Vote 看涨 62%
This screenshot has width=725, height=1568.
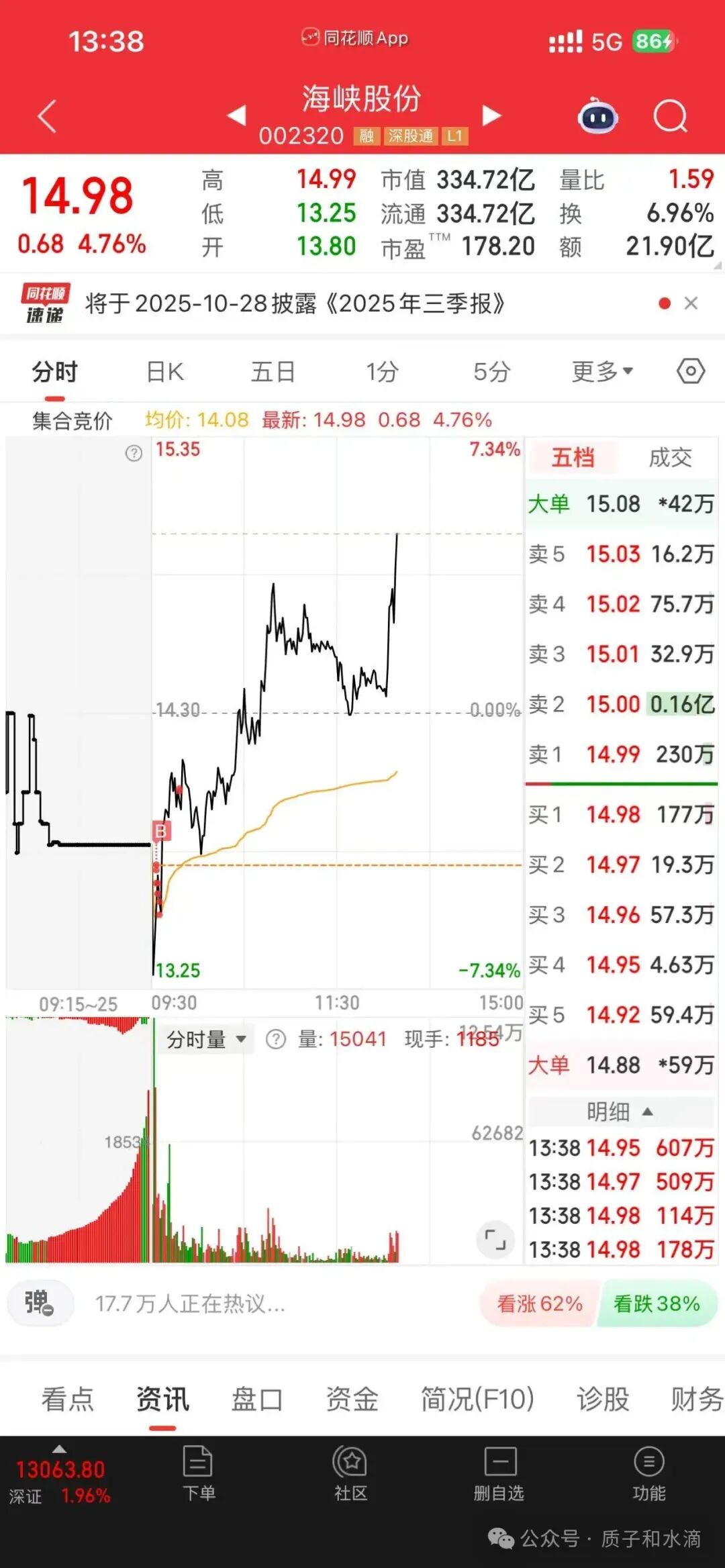pos(539,1304)
